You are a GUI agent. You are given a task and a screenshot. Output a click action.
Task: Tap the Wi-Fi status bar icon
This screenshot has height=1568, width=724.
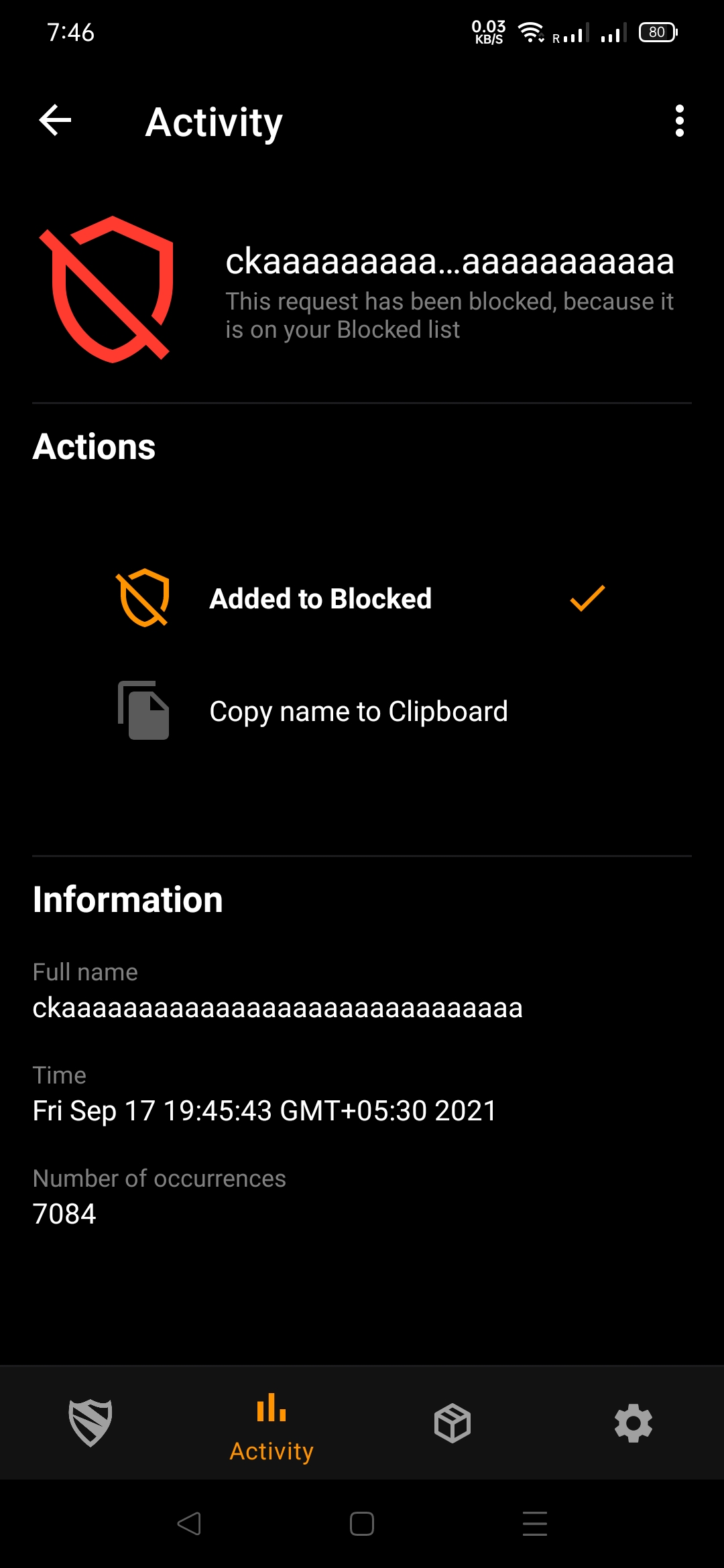(532, 31)
